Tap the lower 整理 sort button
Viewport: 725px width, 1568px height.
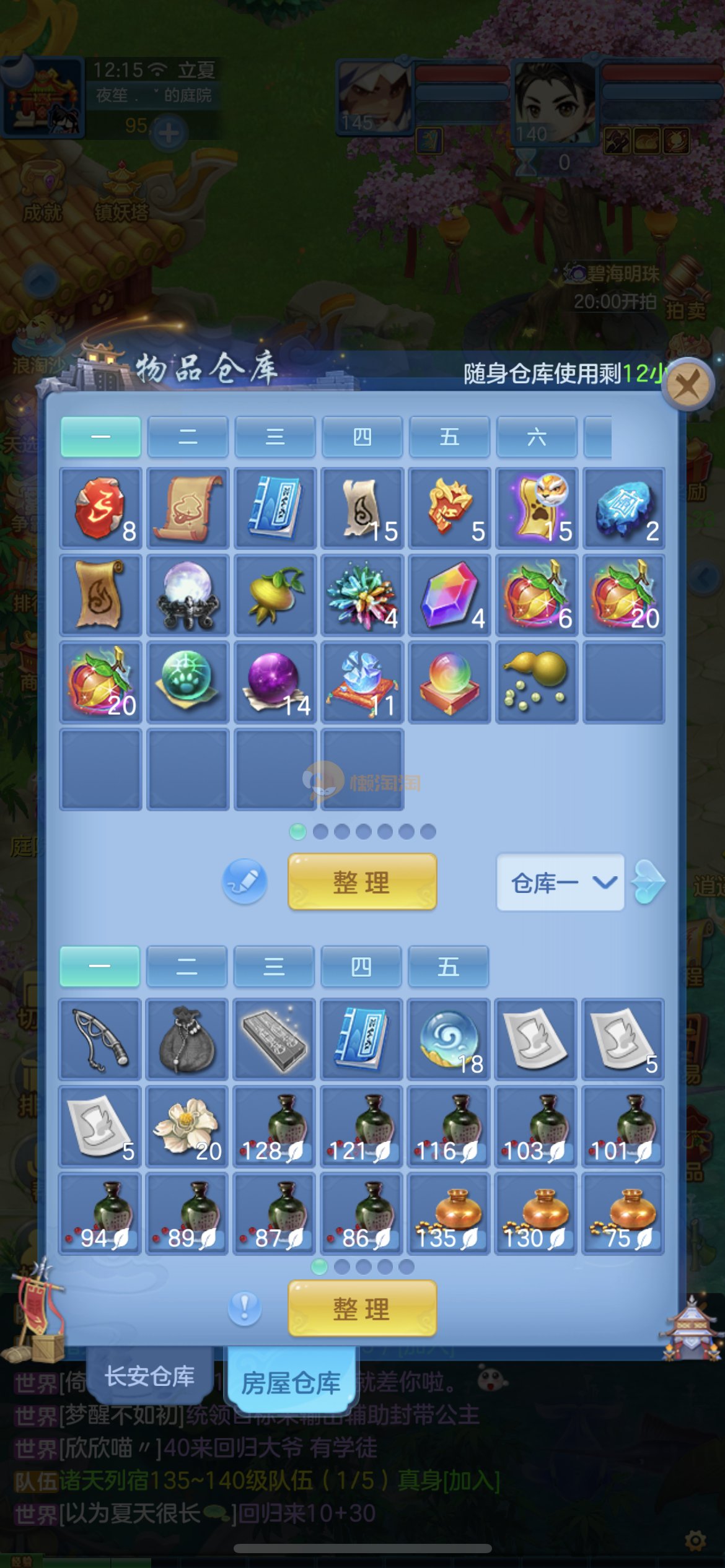click(362, 1309)
